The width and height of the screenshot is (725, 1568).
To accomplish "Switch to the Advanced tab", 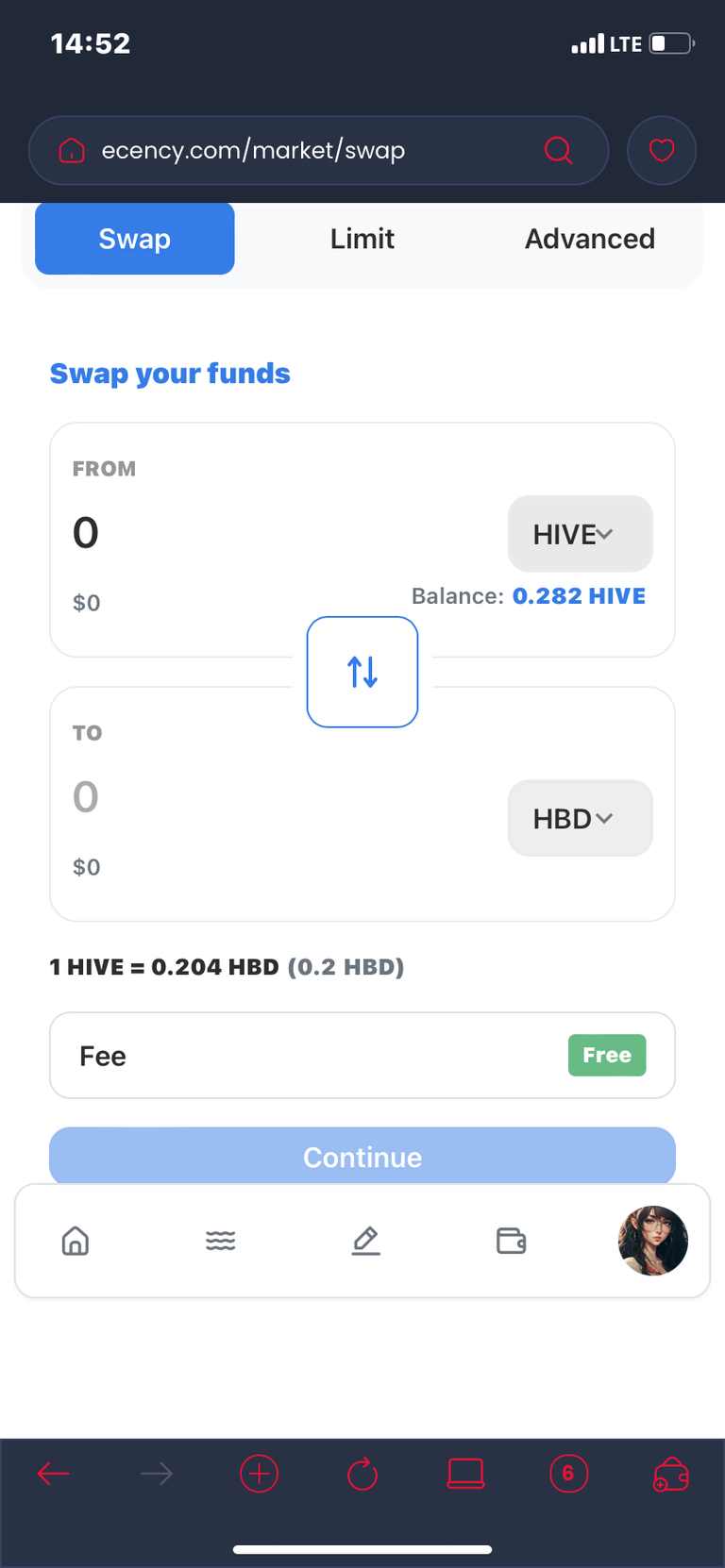I will 589,239.
